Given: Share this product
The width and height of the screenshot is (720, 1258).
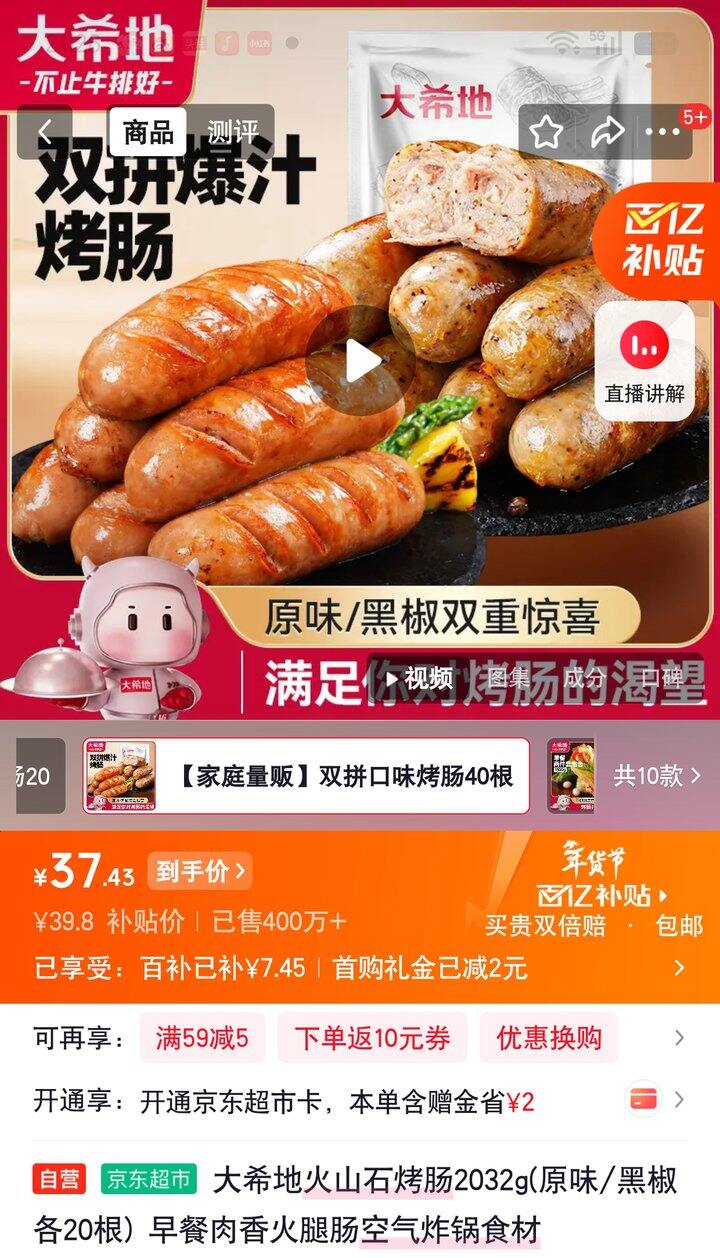Looking at the screenshot, I should (606, 132).
